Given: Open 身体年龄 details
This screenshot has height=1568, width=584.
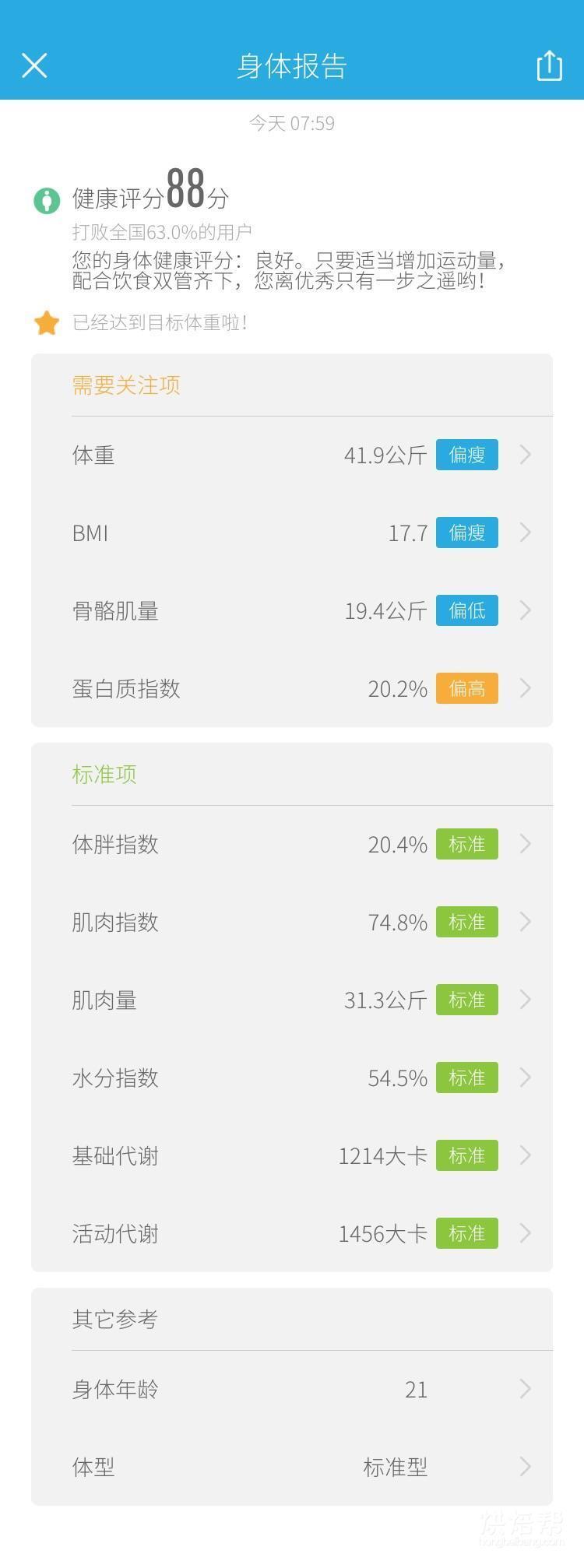Looking at the screenshot, I should pyautogui.click(x=292, y=1389).
